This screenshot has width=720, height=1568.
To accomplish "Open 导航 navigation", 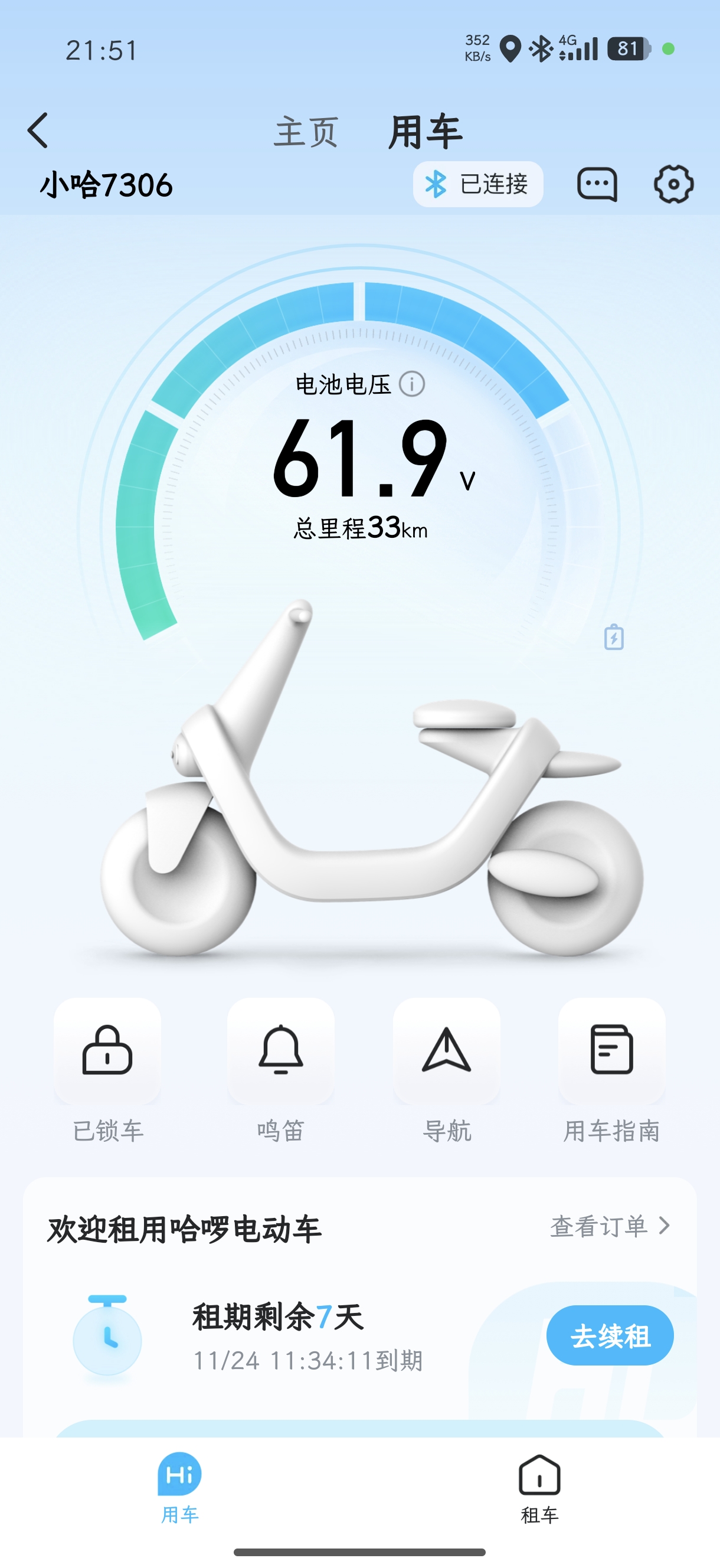I will (447, 1051).
